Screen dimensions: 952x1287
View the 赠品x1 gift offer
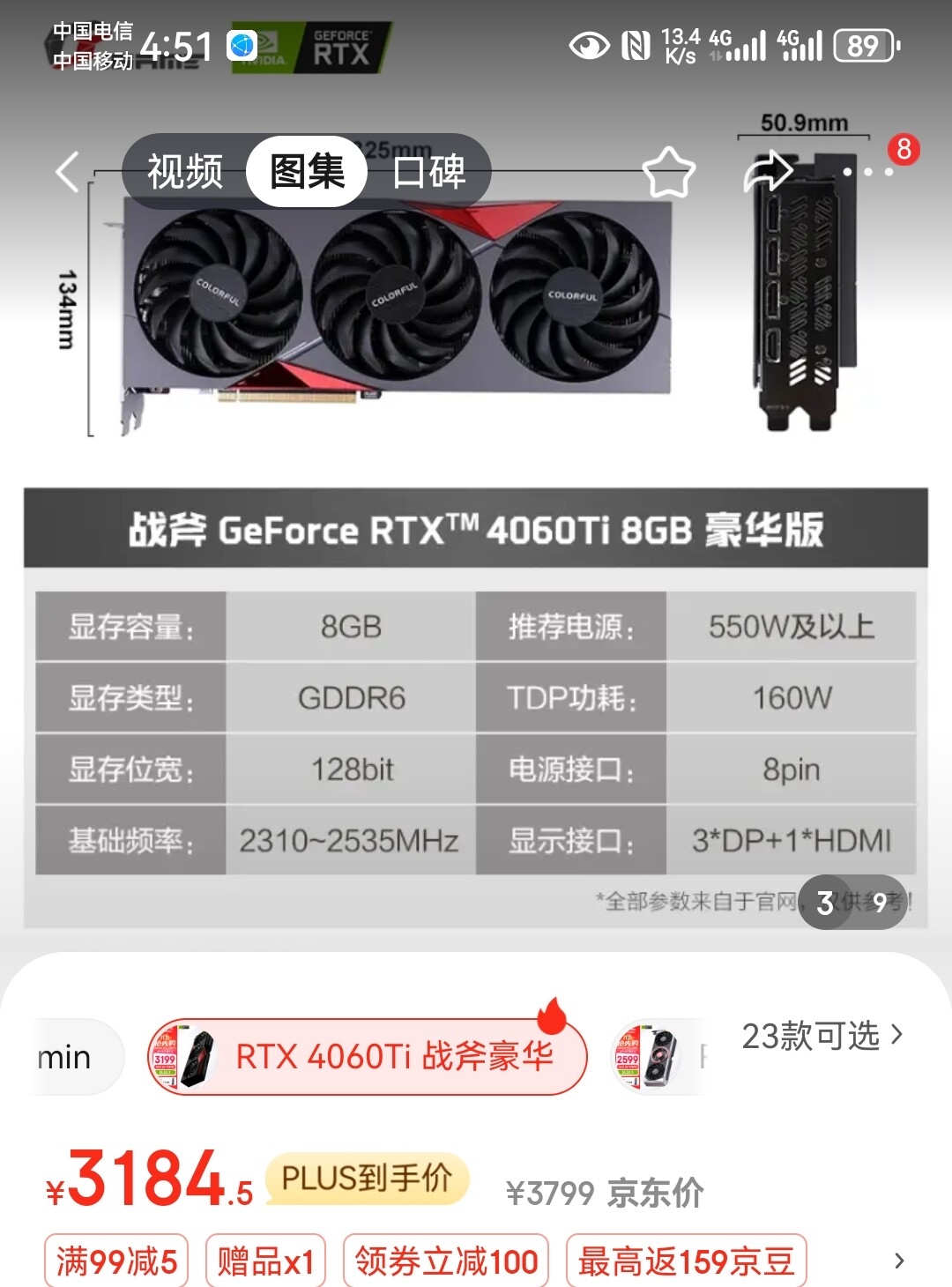[x=265, y=1261]
